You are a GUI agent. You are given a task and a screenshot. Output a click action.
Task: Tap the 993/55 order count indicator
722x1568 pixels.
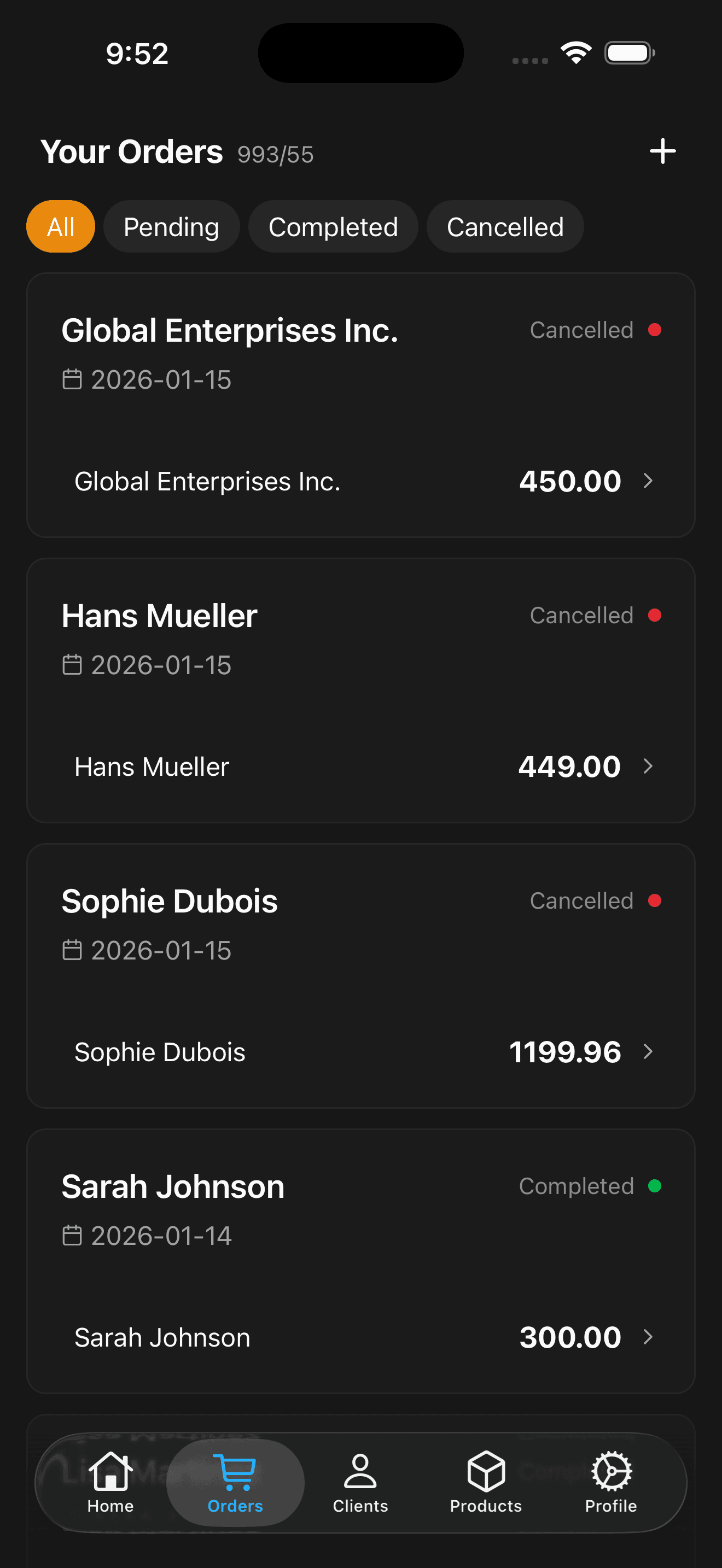(276, 154)
